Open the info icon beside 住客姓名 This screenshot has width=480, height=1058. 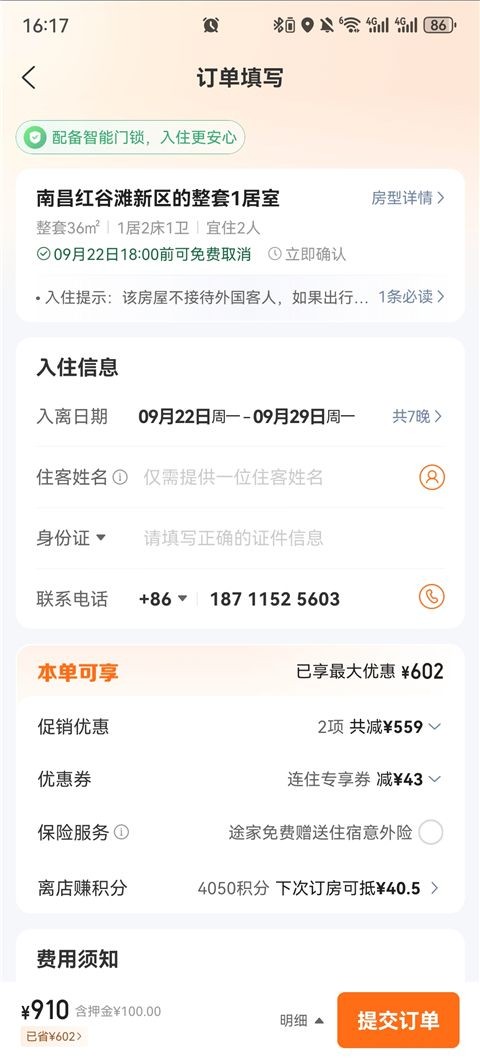click(120, 478)
